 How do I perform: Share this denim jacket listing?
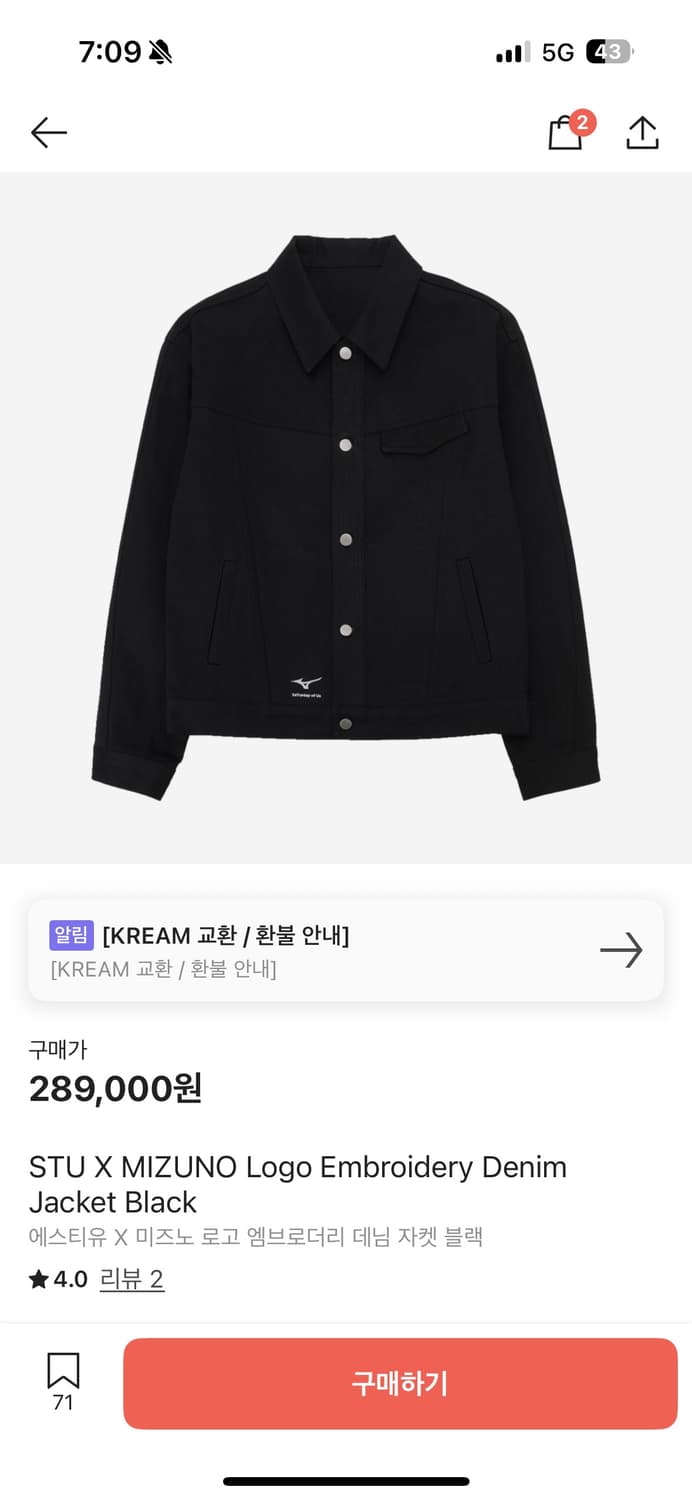pos(642,133)
